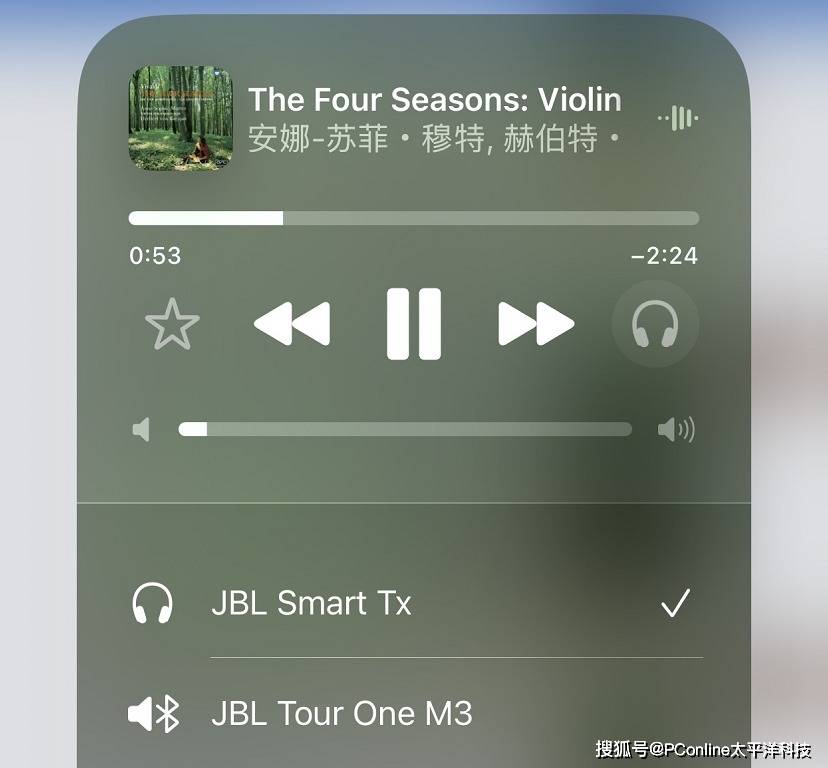Tap the volume slider

pos(405,429)
